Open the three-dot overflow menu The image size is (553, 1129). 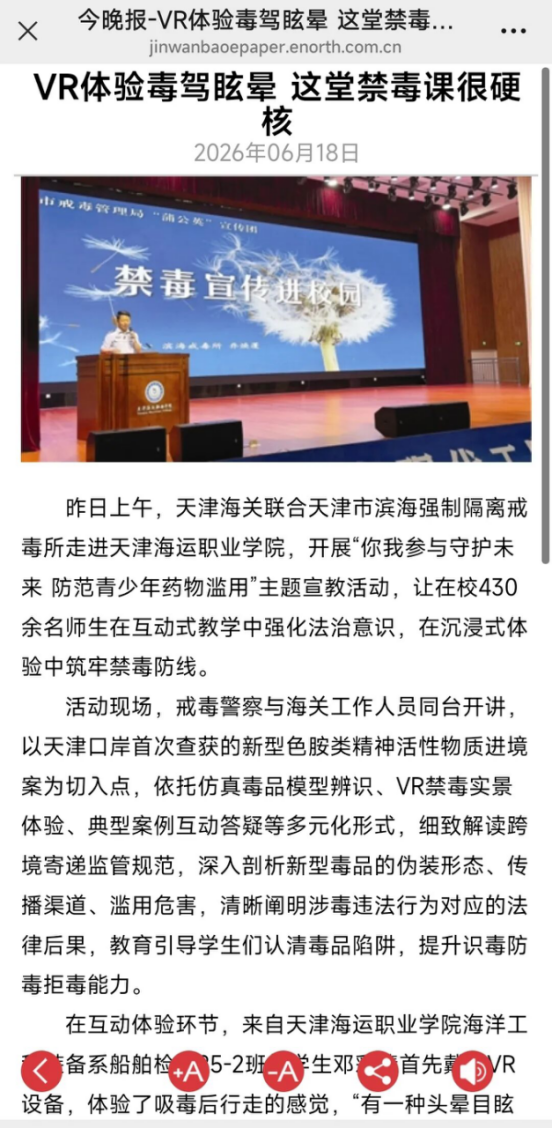point(513,32)
